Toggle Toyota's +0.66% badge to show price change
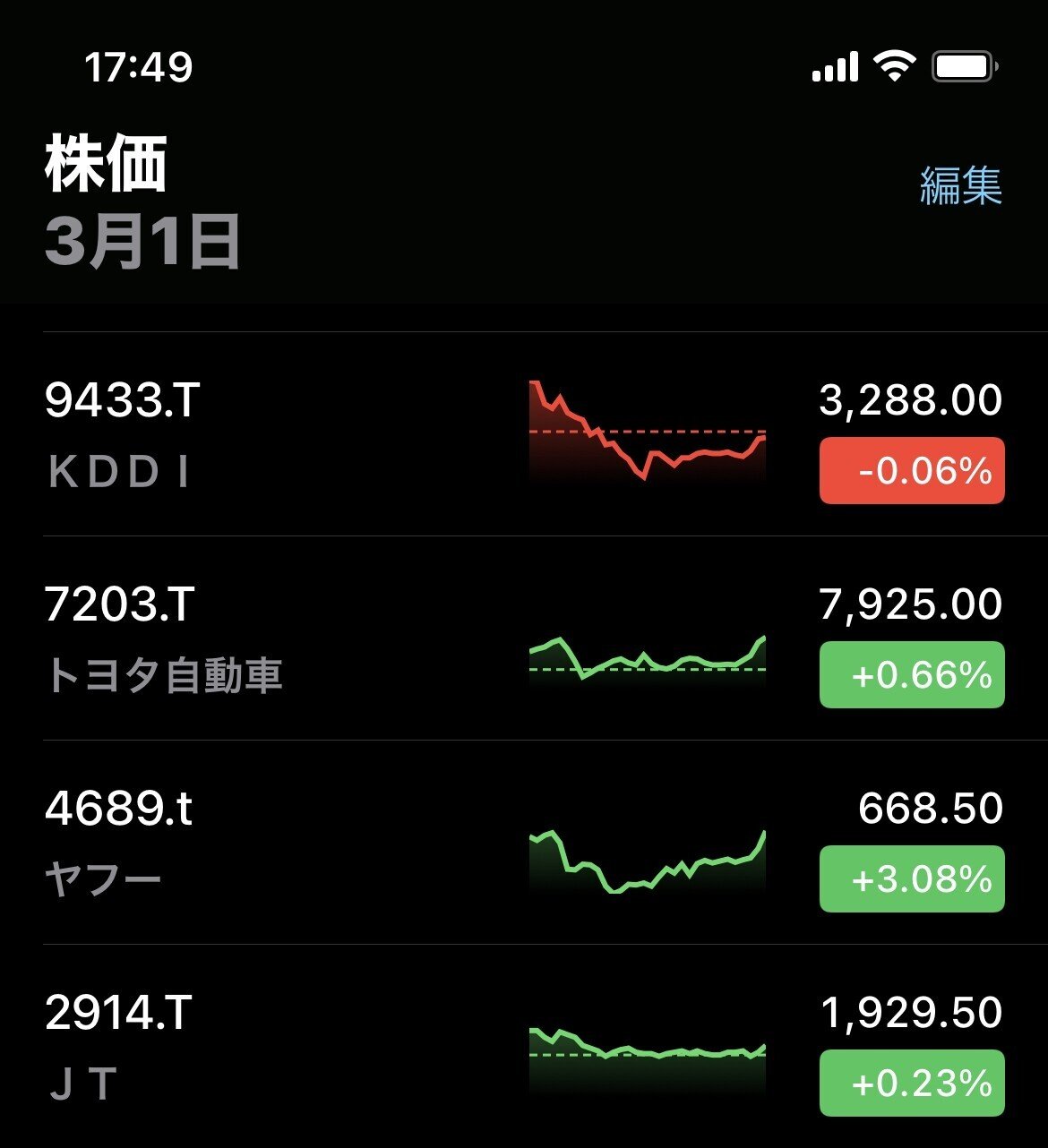1048x1148 pixels. tap(910, 677)
